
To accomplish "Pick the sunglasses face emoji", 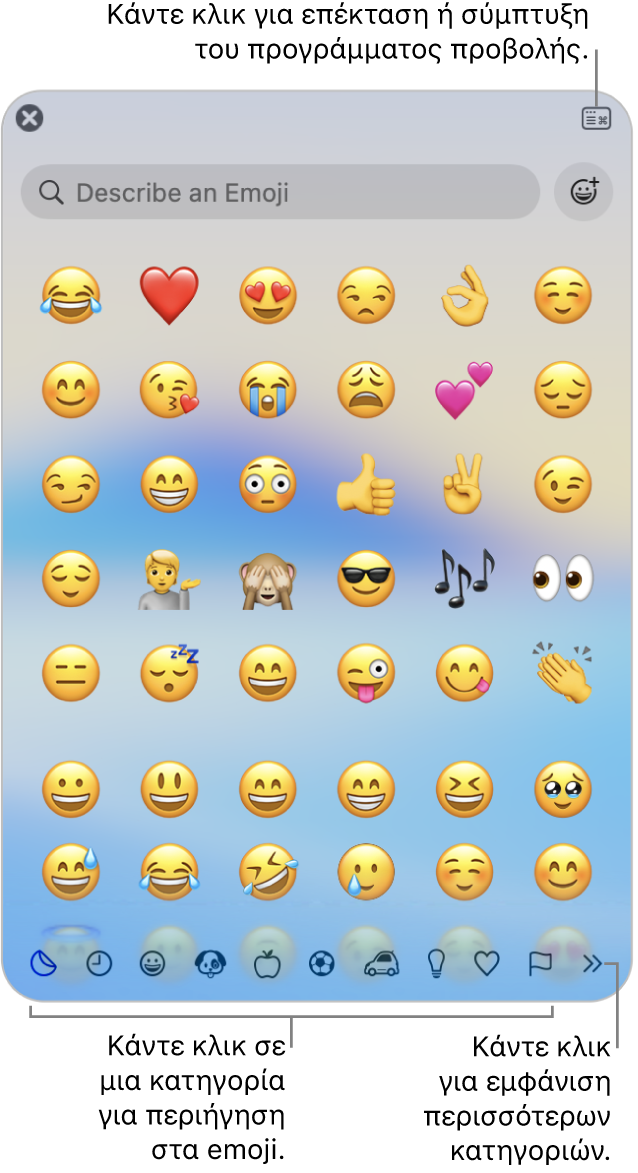I will pos(366,579).
